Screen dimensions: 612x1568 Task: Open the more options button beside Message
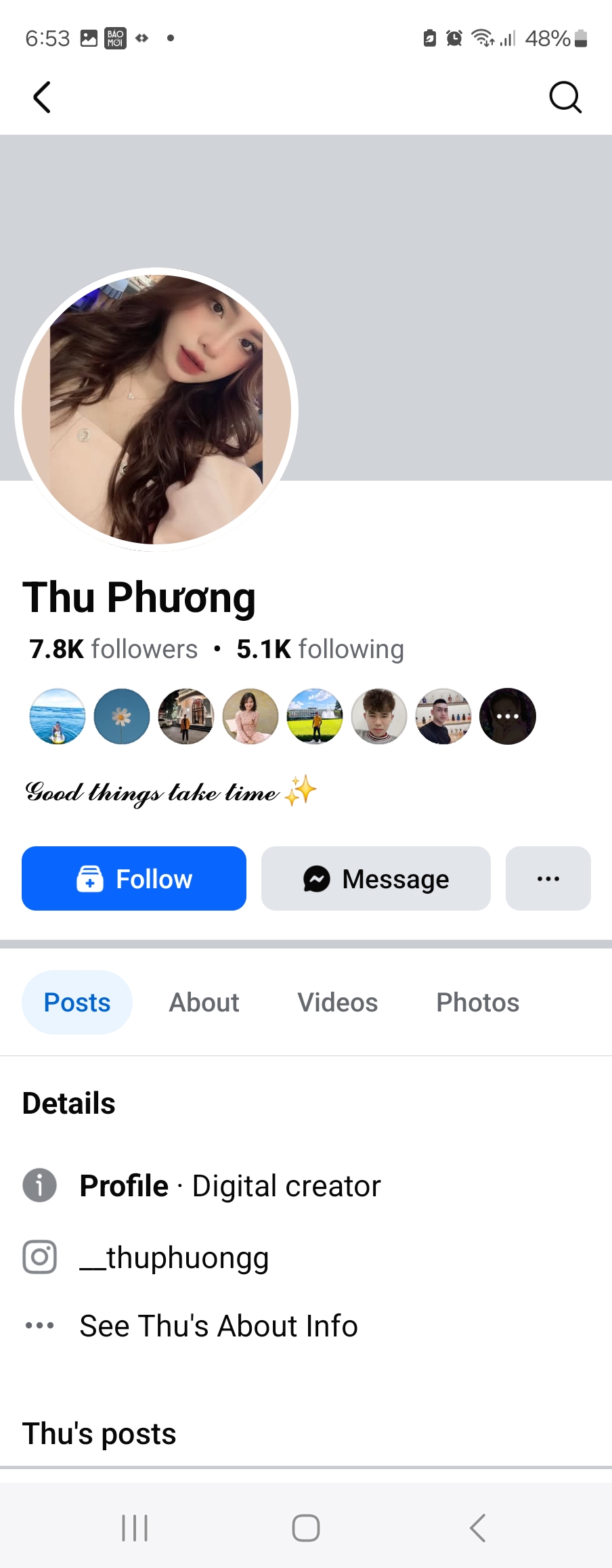pyautogui.click(x=548, y=878)
